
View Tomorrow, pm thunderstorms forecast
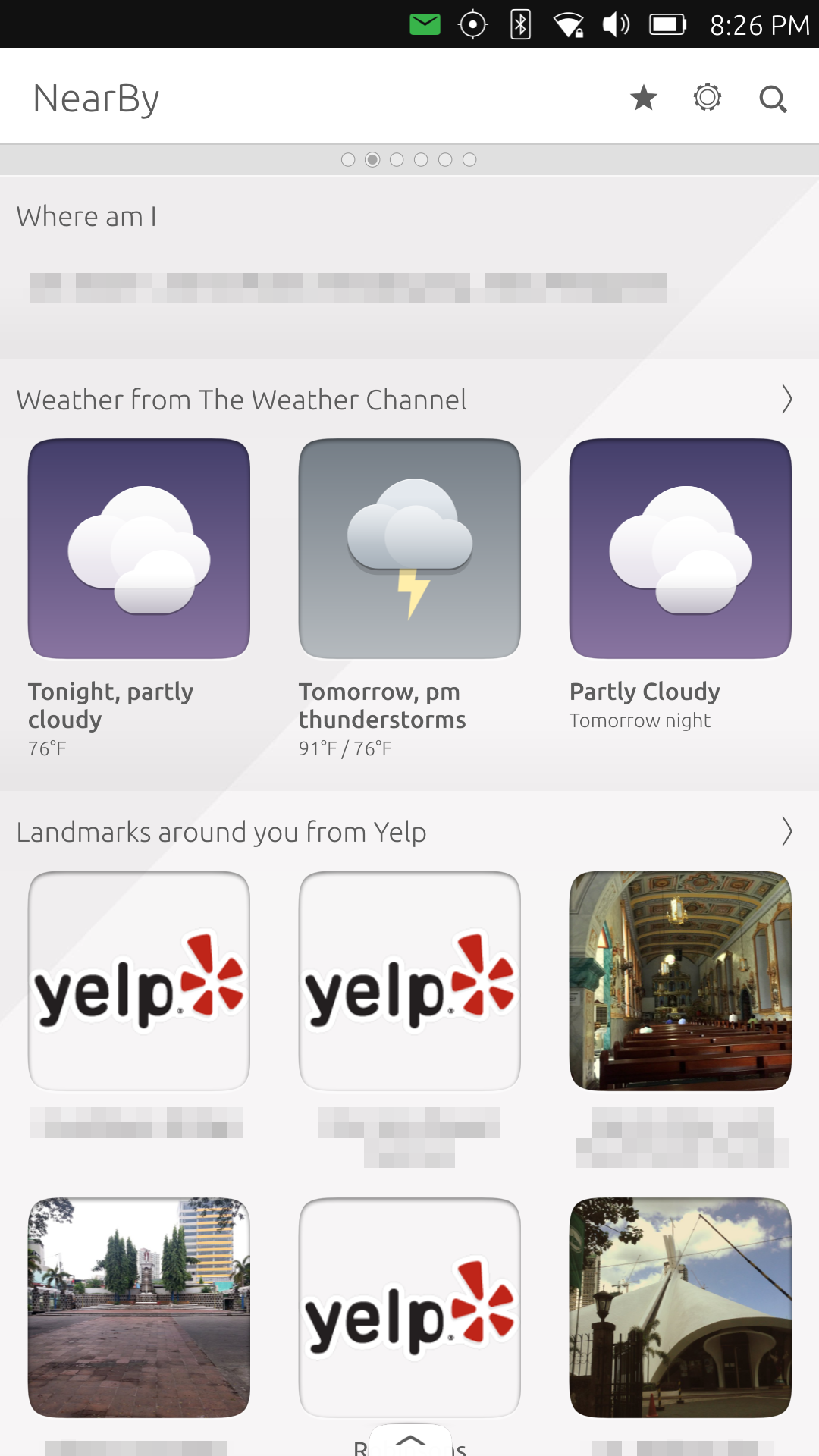(409, 549)
